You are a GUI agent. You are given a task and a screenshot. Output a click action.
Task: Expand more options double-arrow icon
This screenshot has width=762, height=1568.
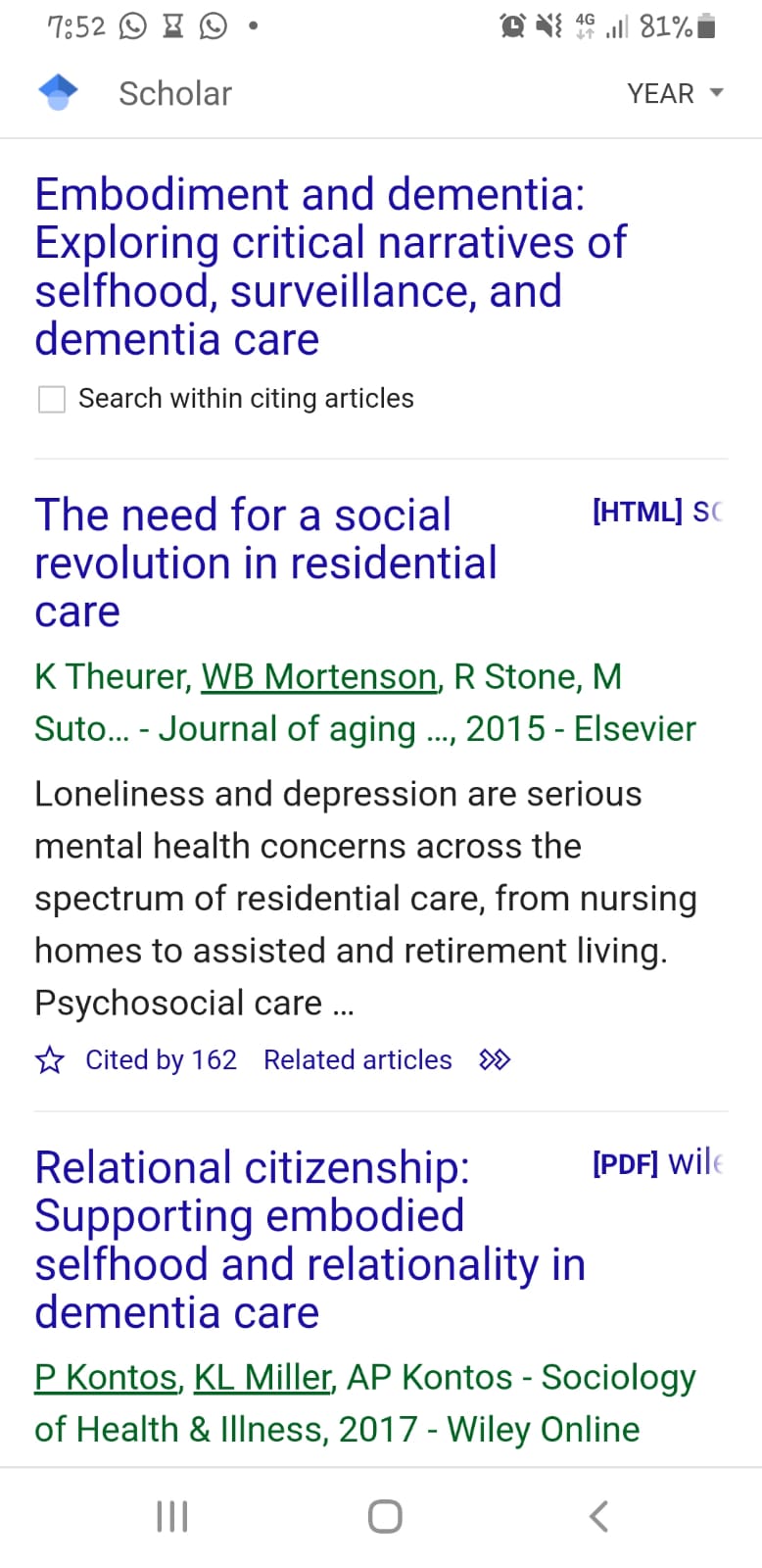click(x=495, y=1059)
